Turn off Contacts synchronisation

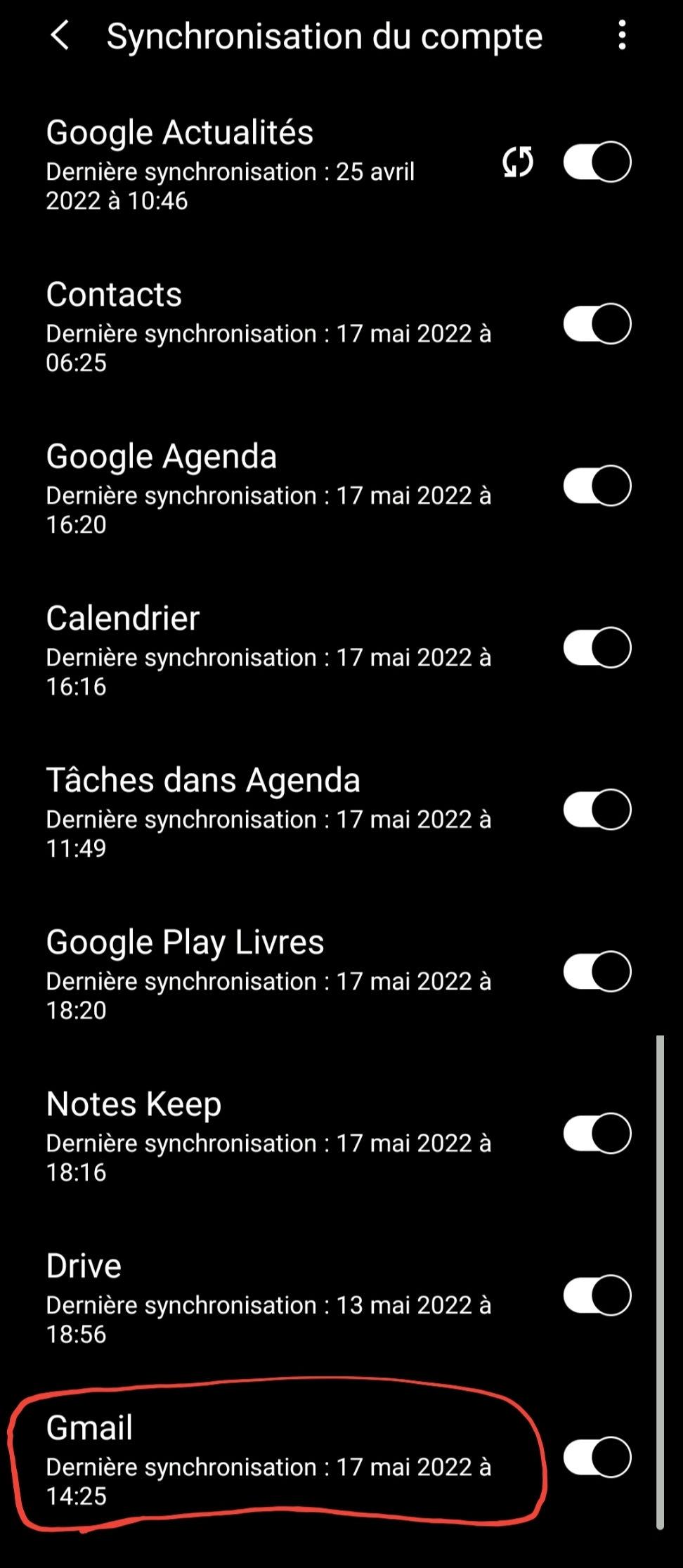coord(597,324)
